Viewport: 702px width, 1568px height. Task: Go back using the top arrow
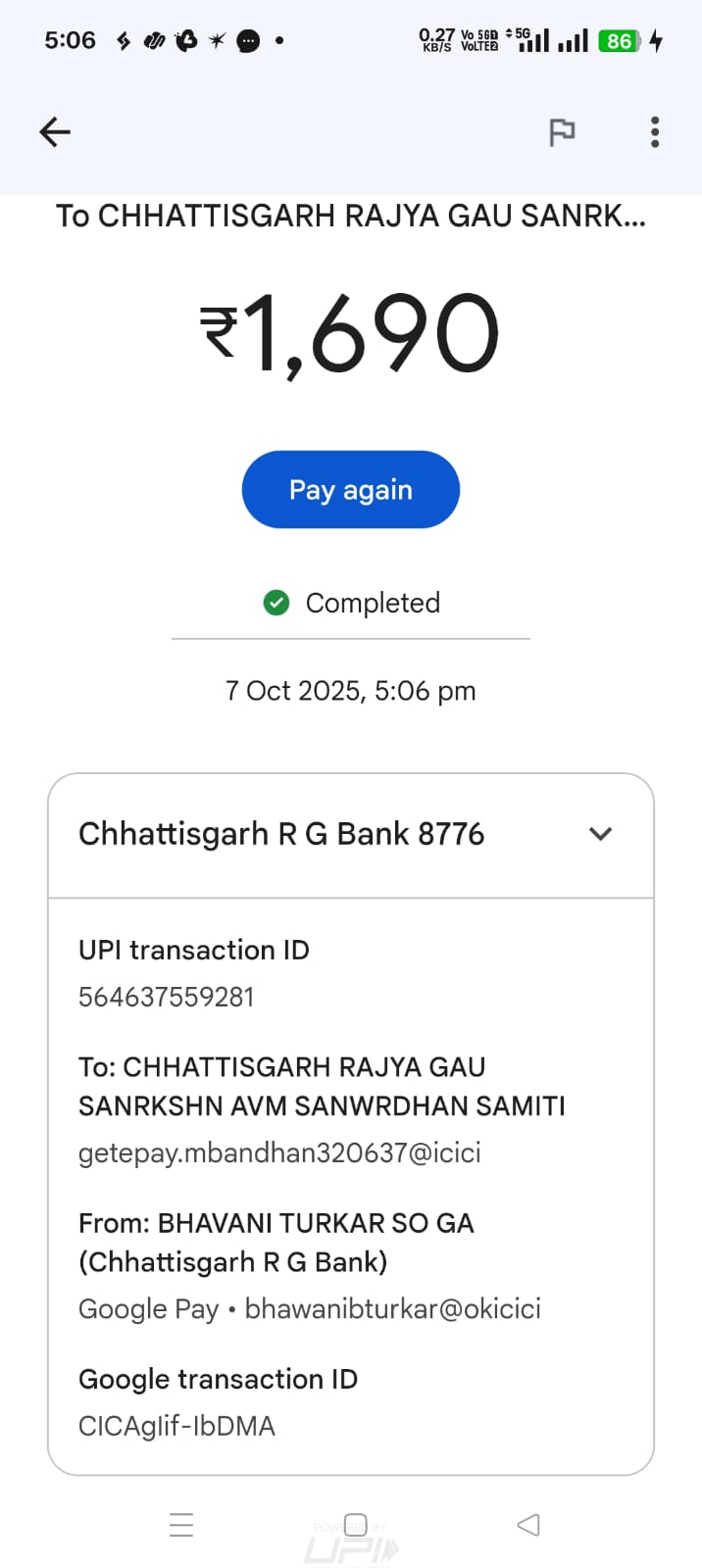[55, 131]
